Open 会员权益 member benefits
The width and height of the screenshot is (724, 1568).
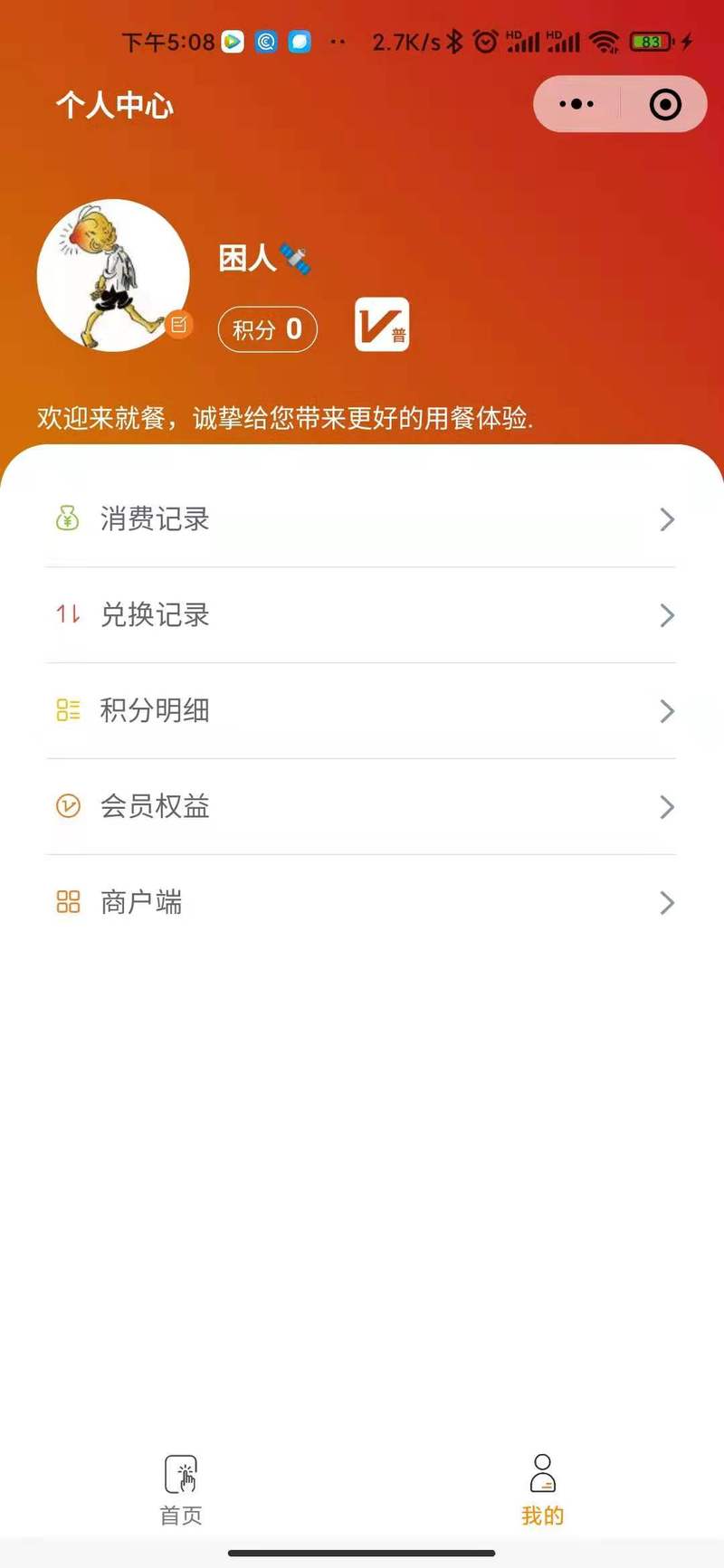click(361, 807)
